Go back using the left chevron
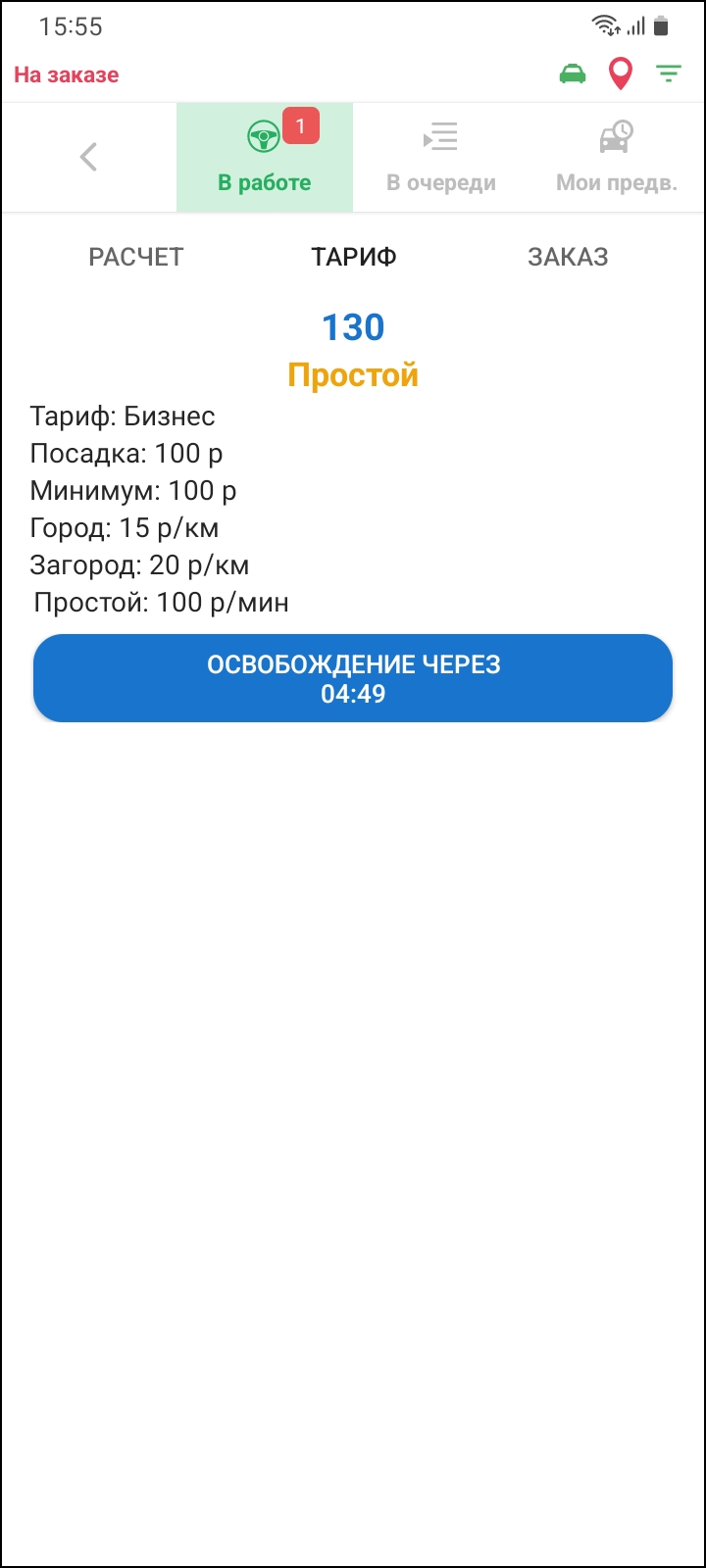Viewport: 706px width, 1568px height. pyautogui.click(x=89, y=157)
